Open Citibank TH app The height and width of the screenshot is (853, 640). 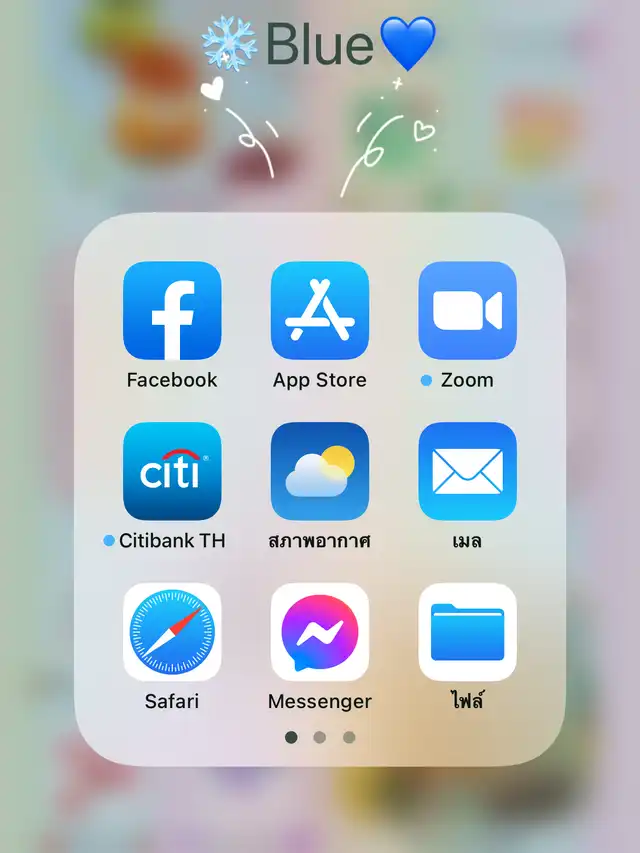click(172, 471)
